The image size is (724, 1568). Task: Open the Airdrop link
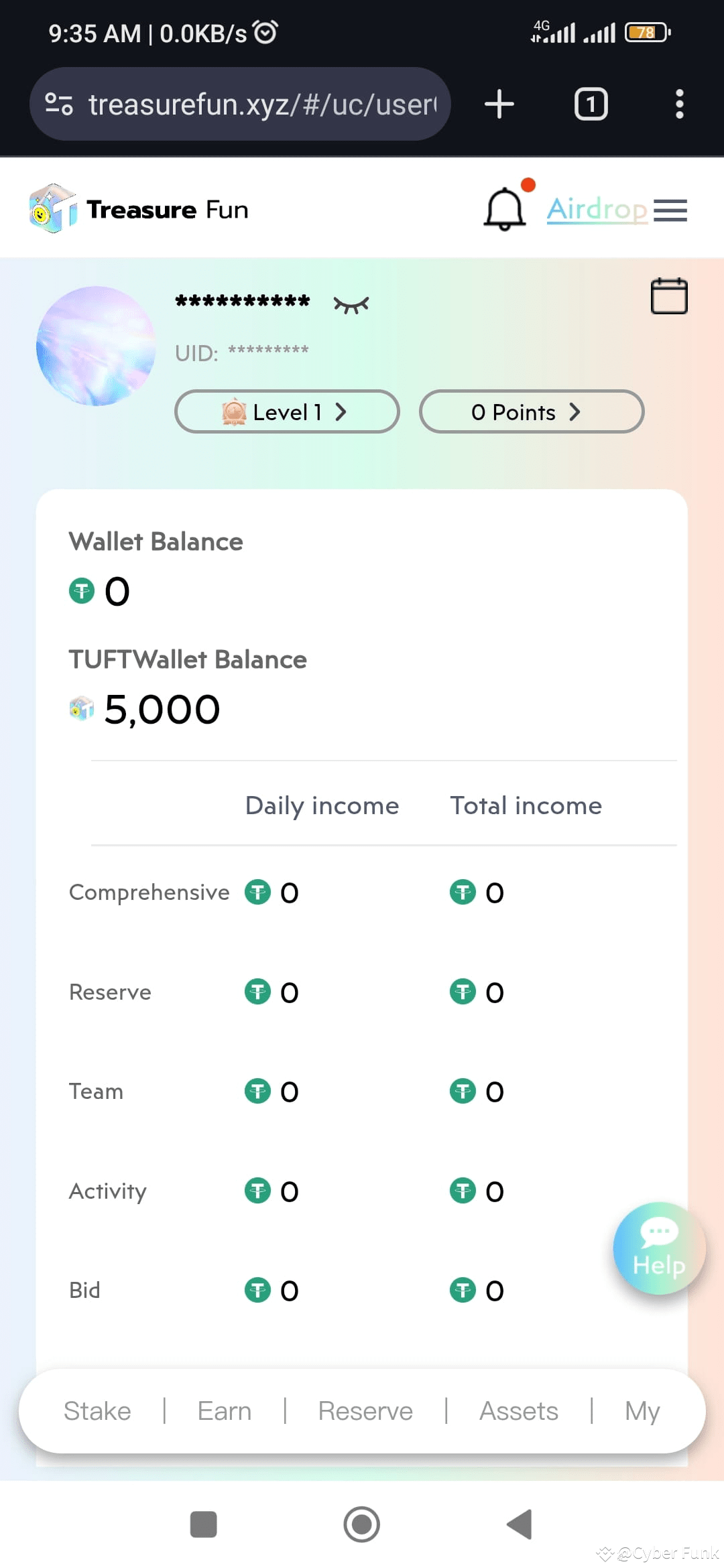click(595, 209)
